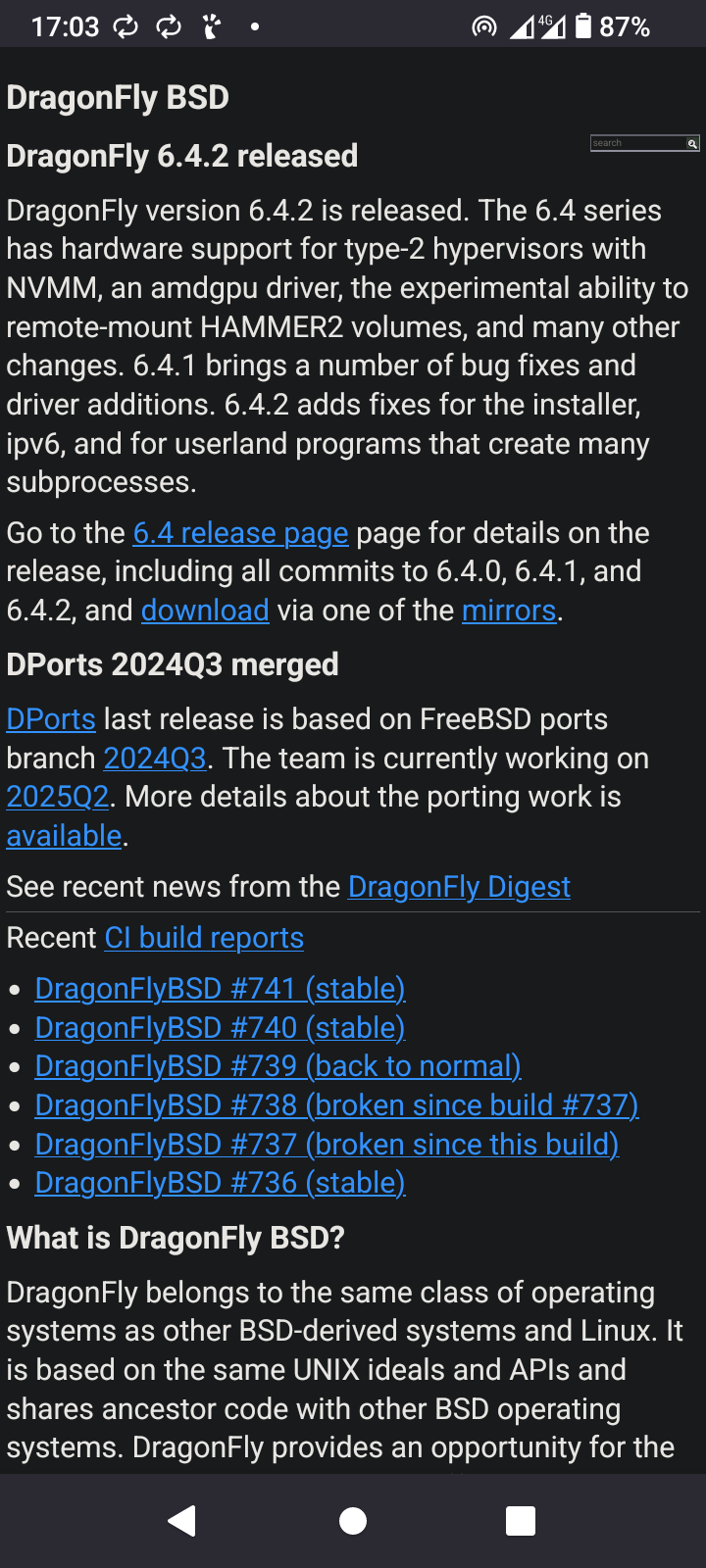Open the mirrors link
The height and width of the screenshot is (1568, 706).
tap(509, 611)
